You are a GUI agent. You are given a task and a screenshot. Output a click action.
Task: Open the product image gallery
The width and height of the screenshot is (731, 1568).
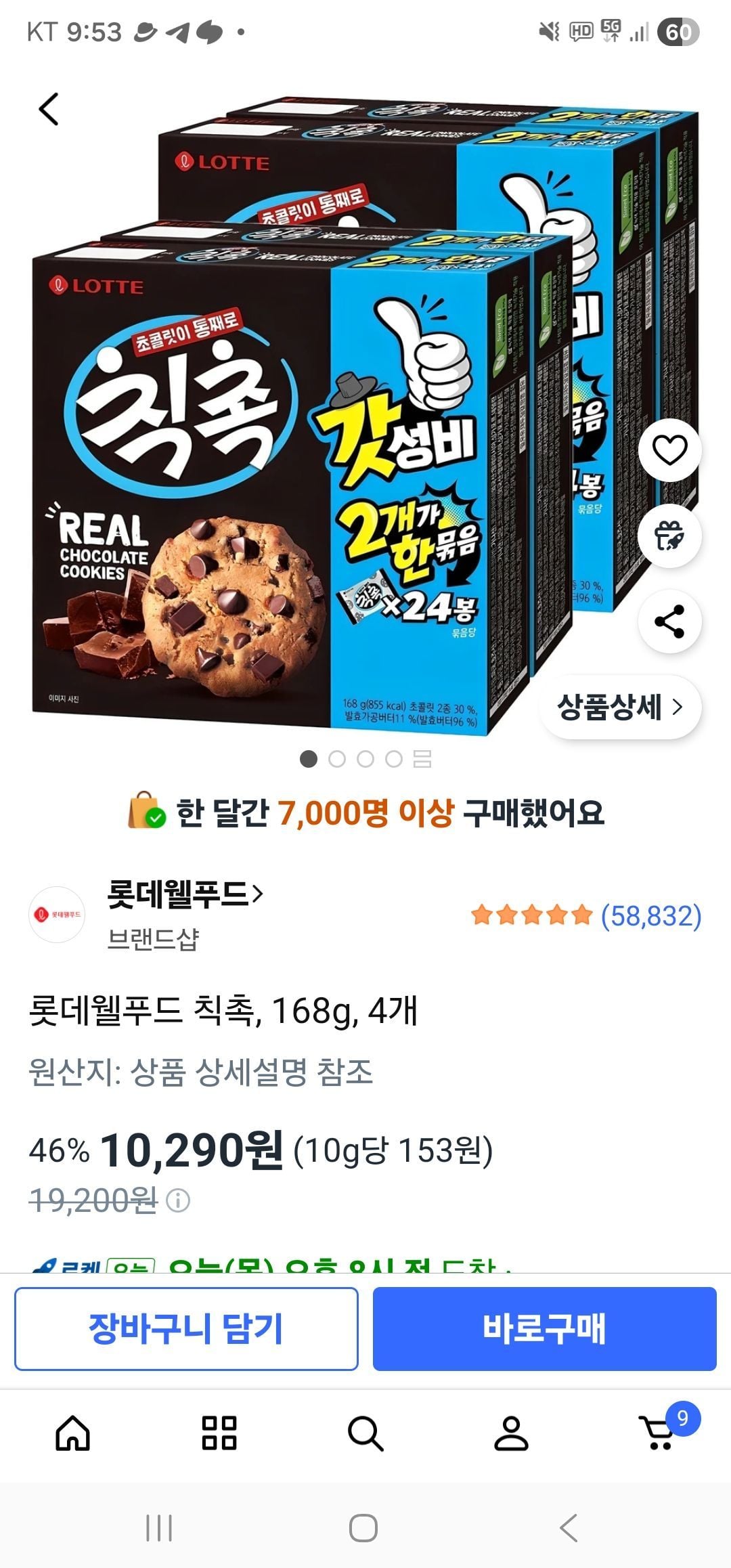298,474
